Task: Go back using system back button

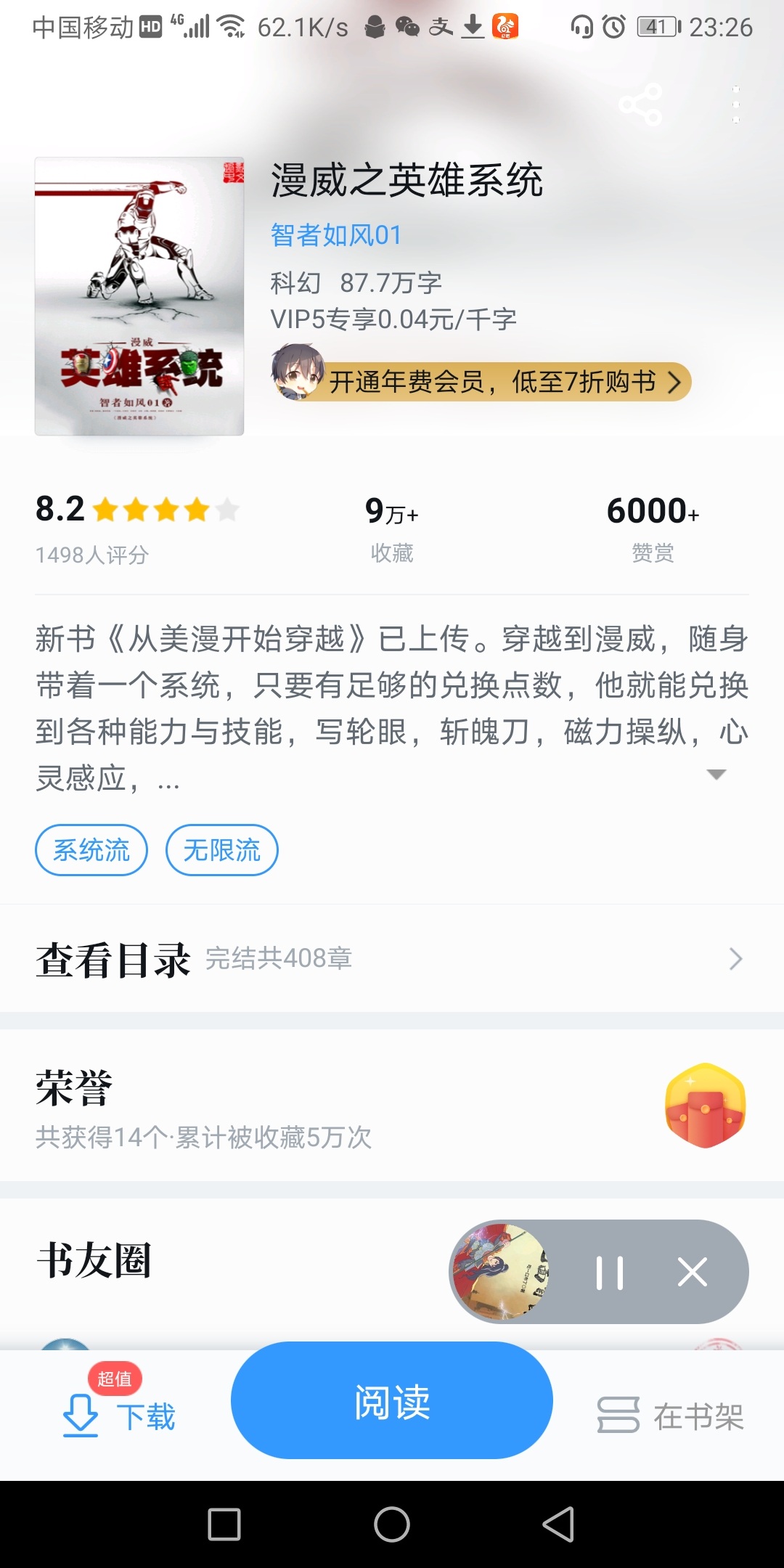Action: click(558, 1524)
